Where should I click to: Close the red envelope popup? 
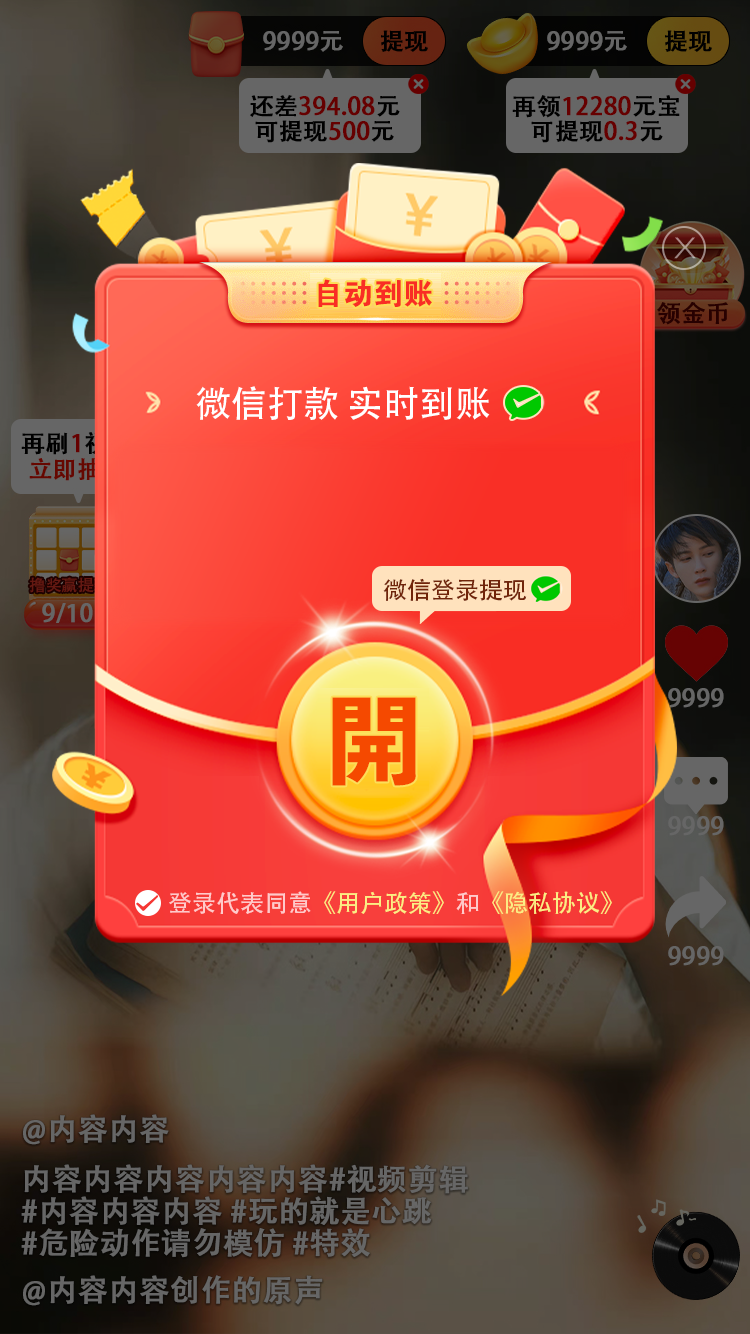684,245
